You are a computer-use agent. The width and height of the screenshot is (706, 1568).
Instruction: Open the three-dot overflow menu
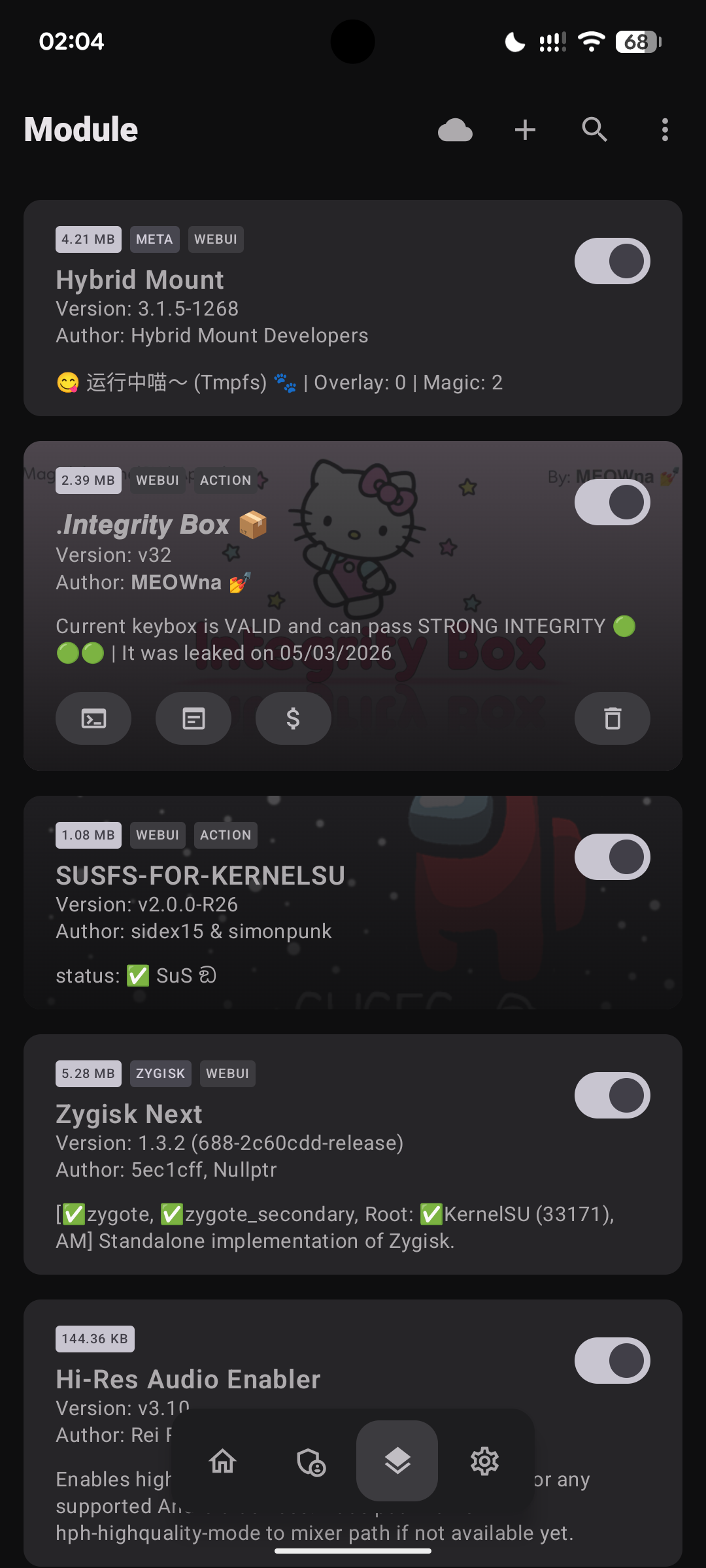tap(665, 130)
